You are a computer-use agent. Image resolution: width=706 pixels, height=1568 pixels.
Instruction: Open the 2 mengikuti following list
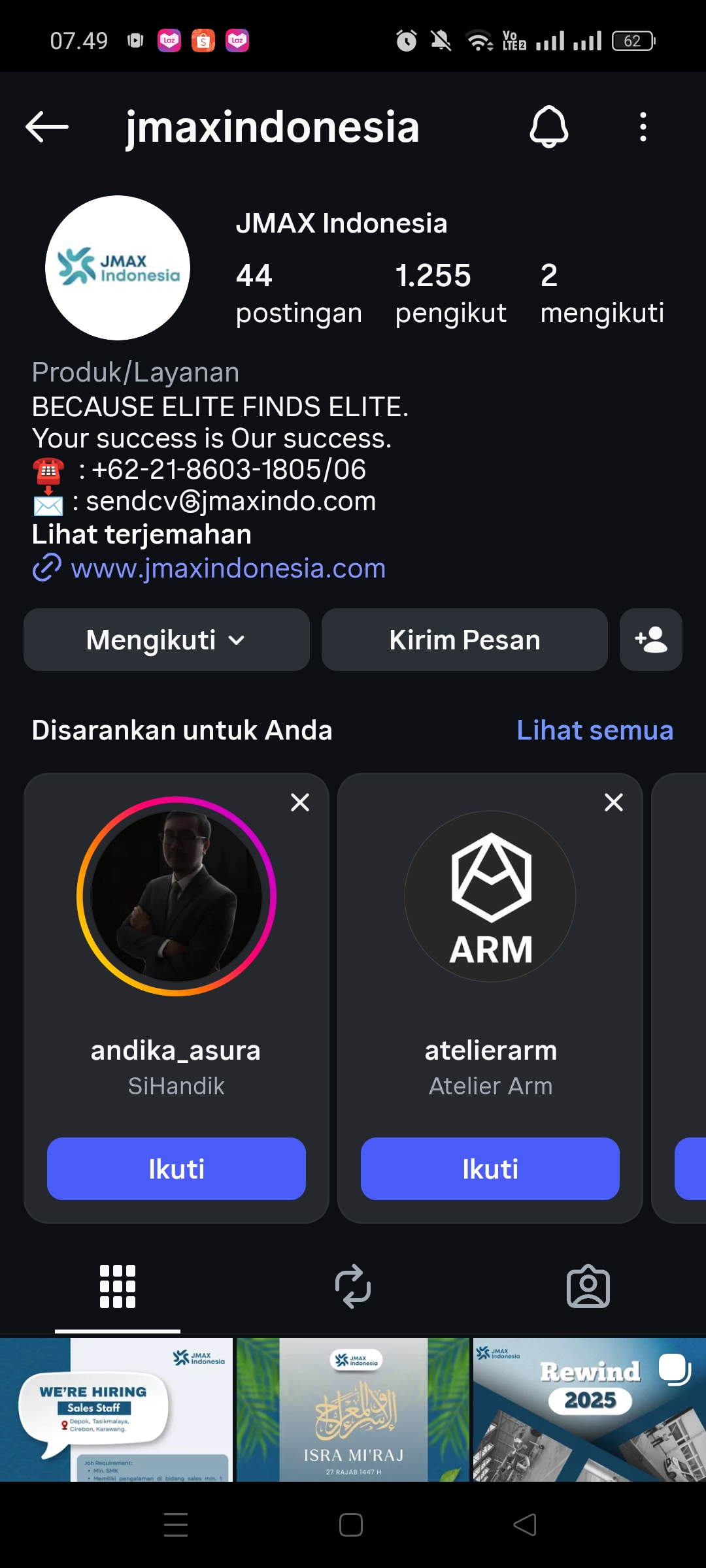601,293
